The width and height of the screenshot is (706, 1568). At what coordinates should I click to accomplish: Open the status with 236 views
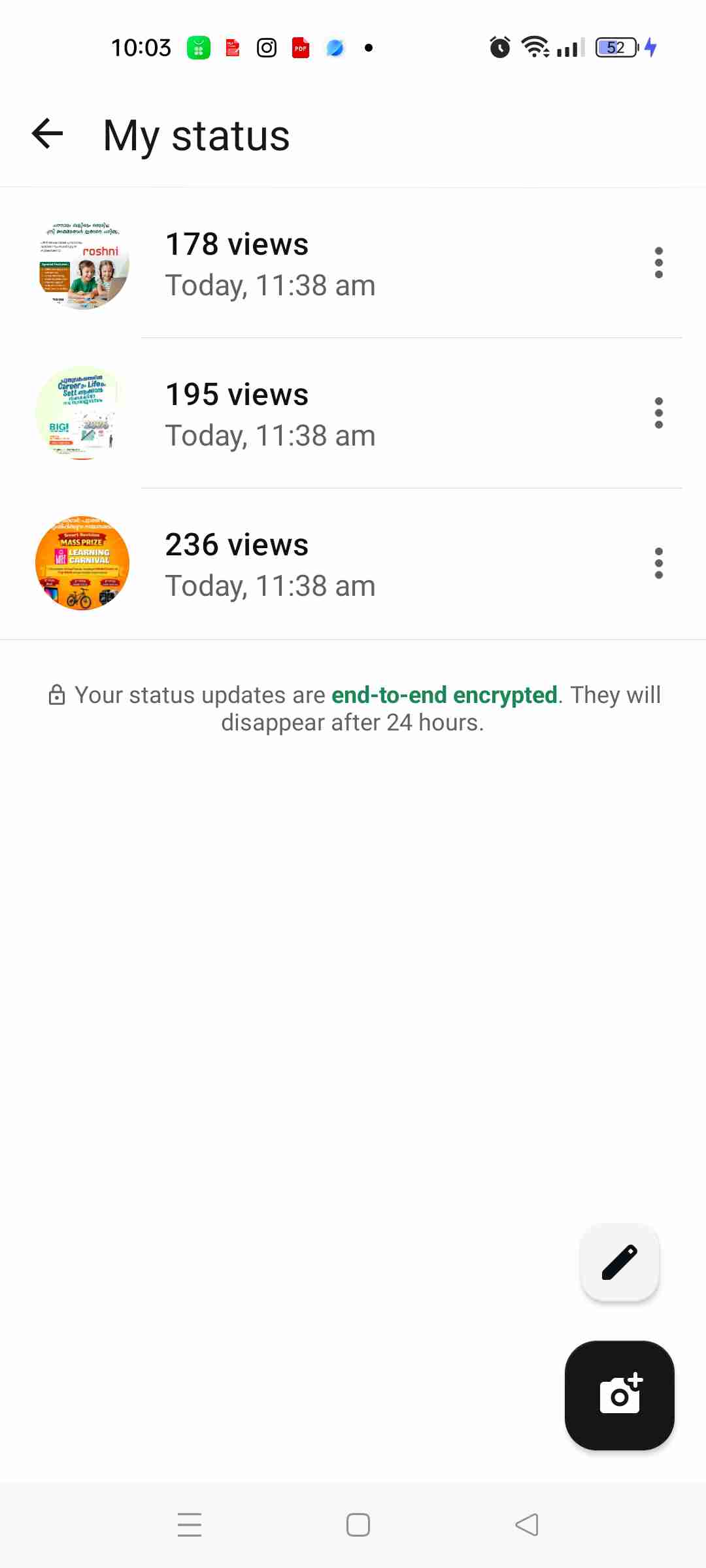point(269,564)
